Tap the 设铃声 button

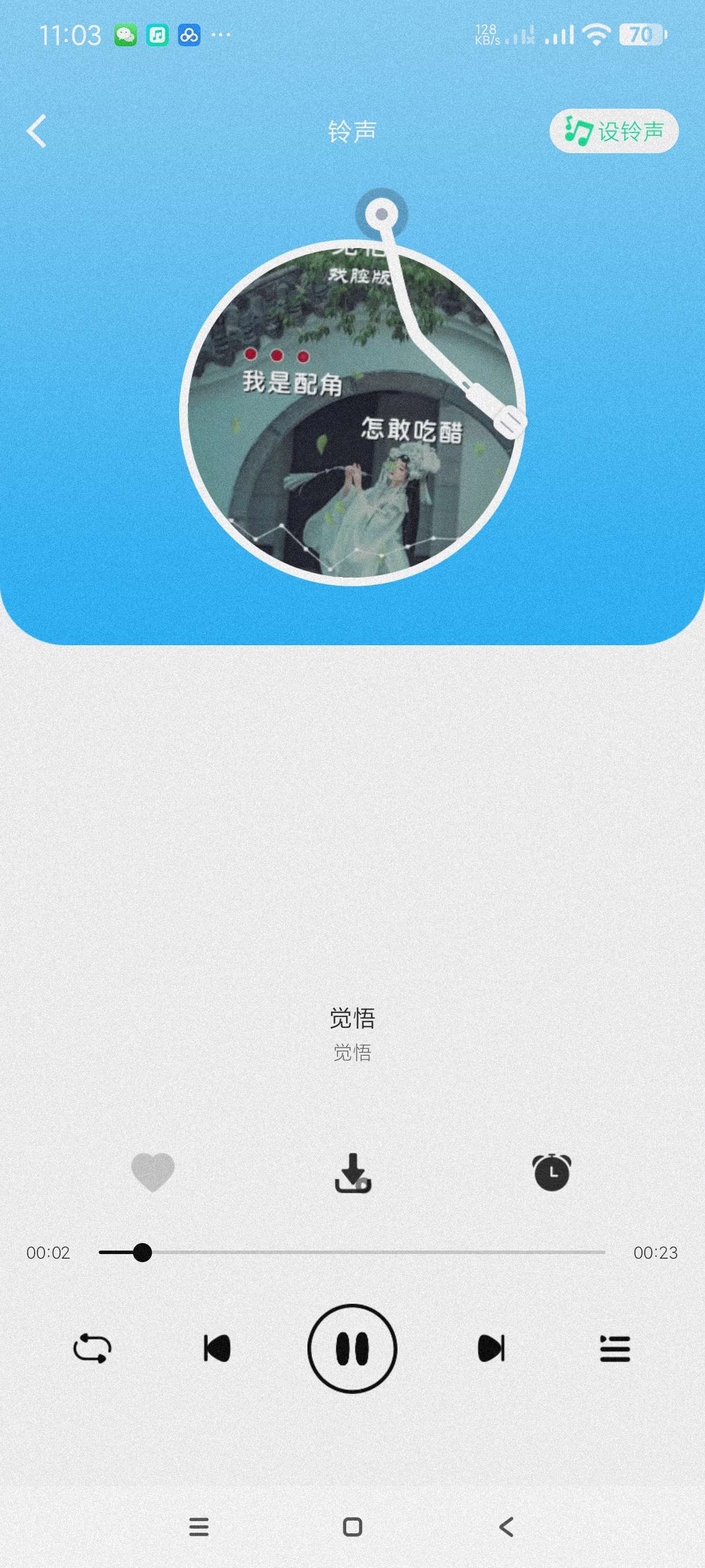(x=613, y=131)
